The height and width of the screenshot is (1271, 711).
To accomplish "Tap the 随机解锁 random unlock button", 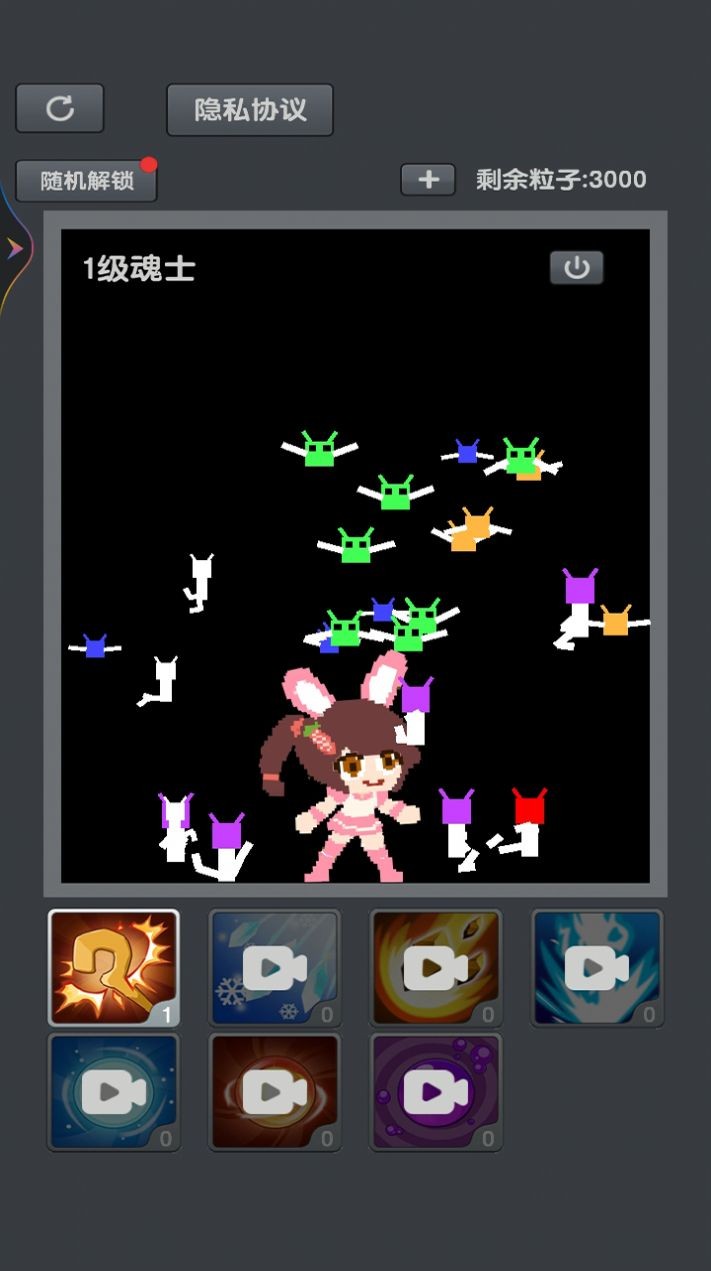I will tap(87, 181).
